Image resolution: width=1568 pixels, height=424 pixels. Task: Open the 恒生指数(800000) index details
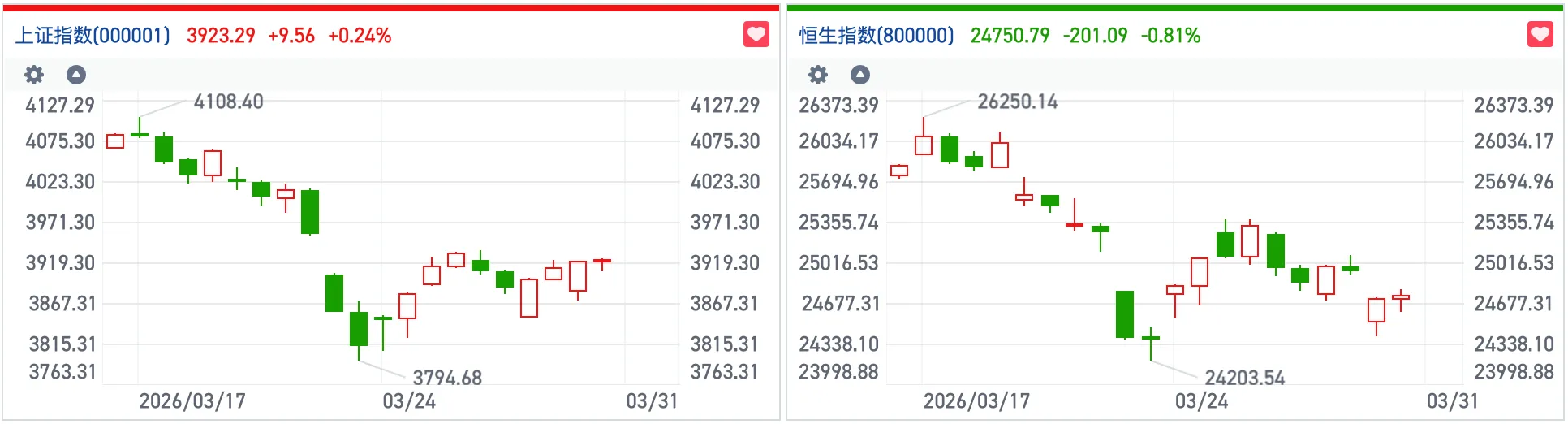tap(877, 36)
